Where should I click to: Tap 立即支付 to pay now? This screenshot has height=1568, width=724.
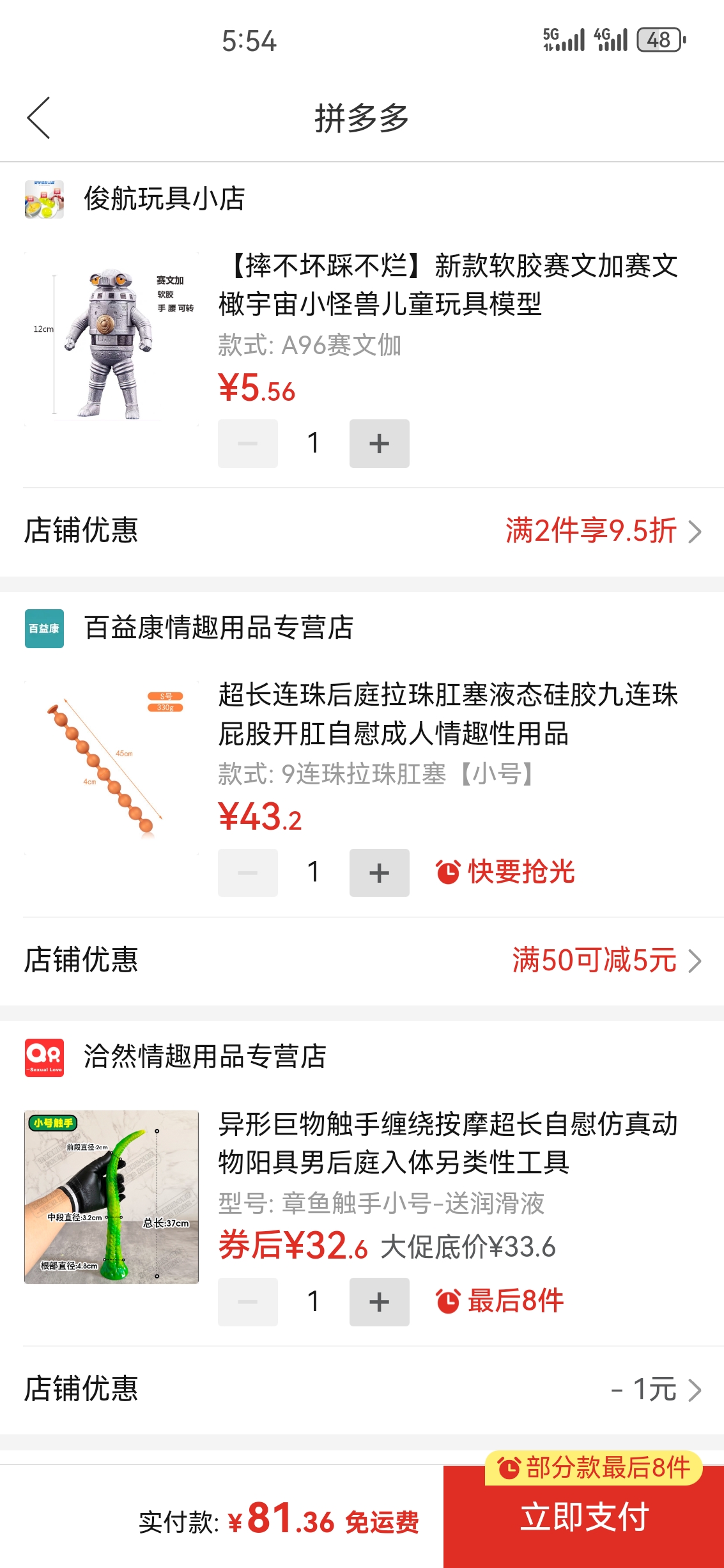point(584,1517)
